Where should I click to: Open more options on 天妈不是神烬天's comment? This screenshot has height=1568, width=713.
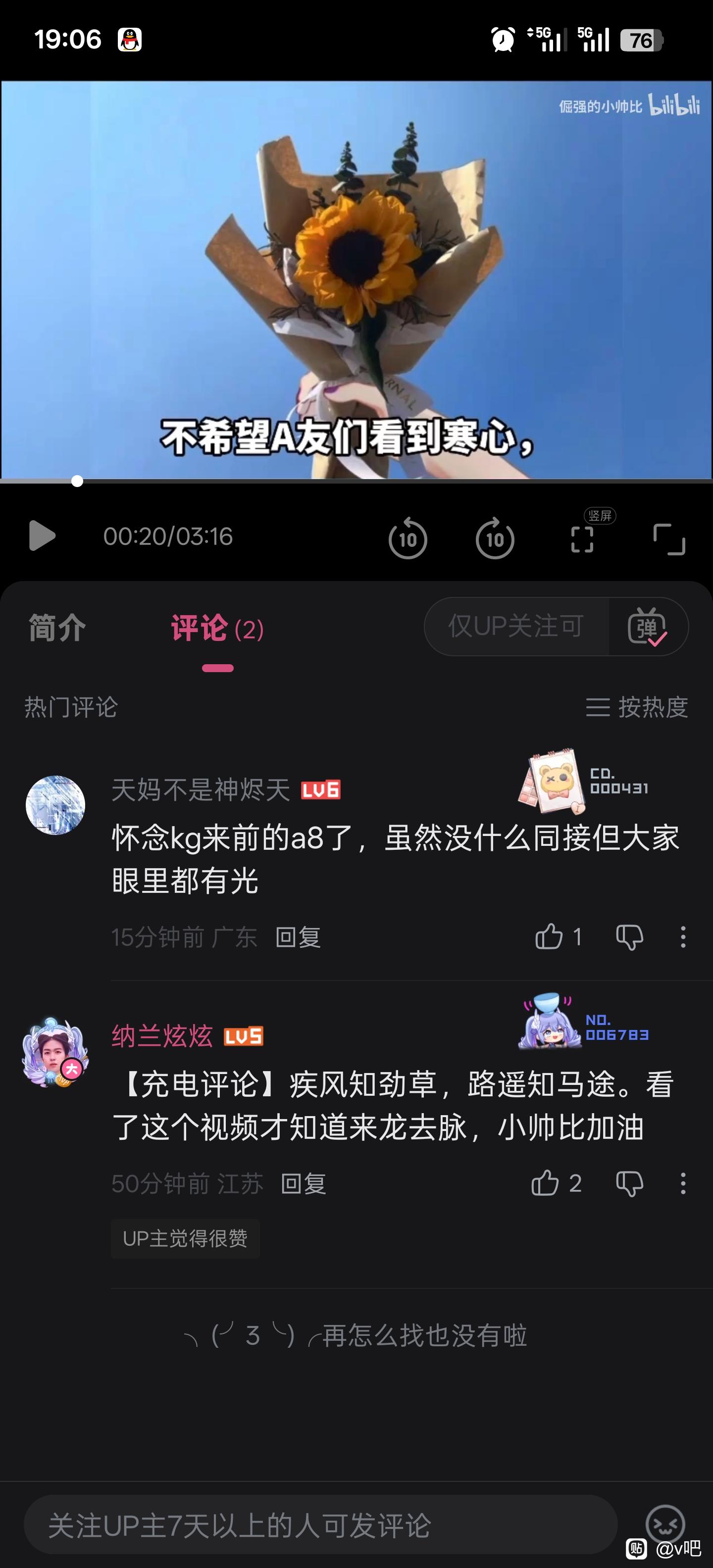coord(683,937)
